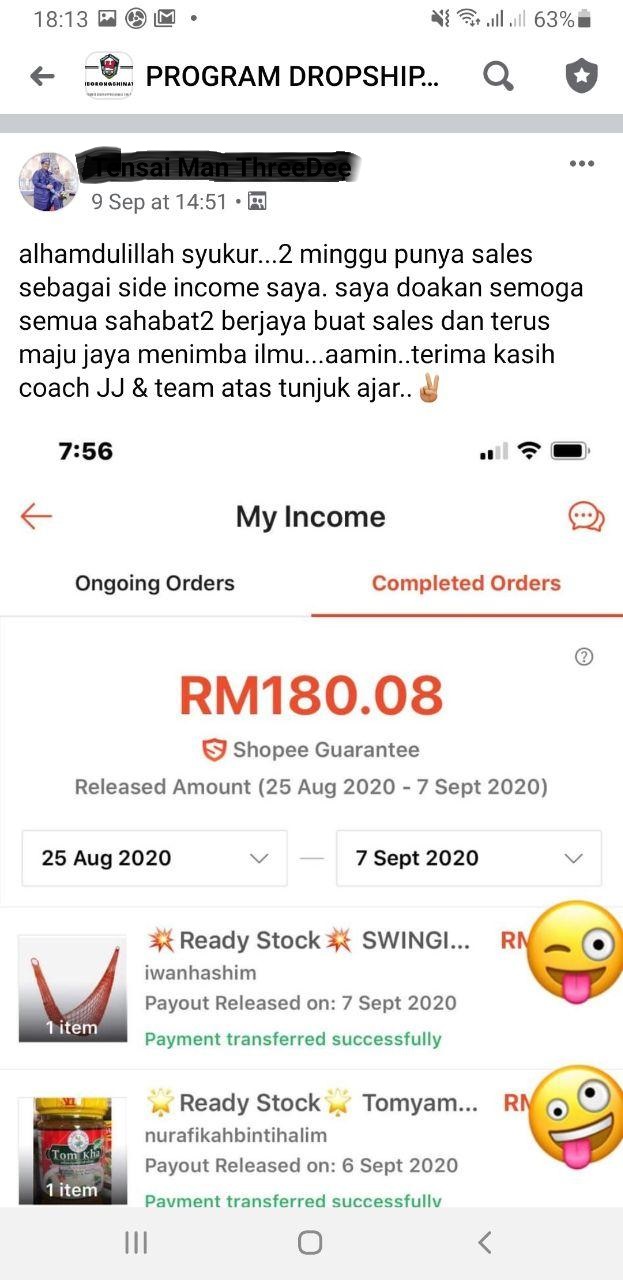Viewport: 623px width, 1280px height.
Task: Open recent apps from navigation bar
Action: click(x=136, y=1242)
